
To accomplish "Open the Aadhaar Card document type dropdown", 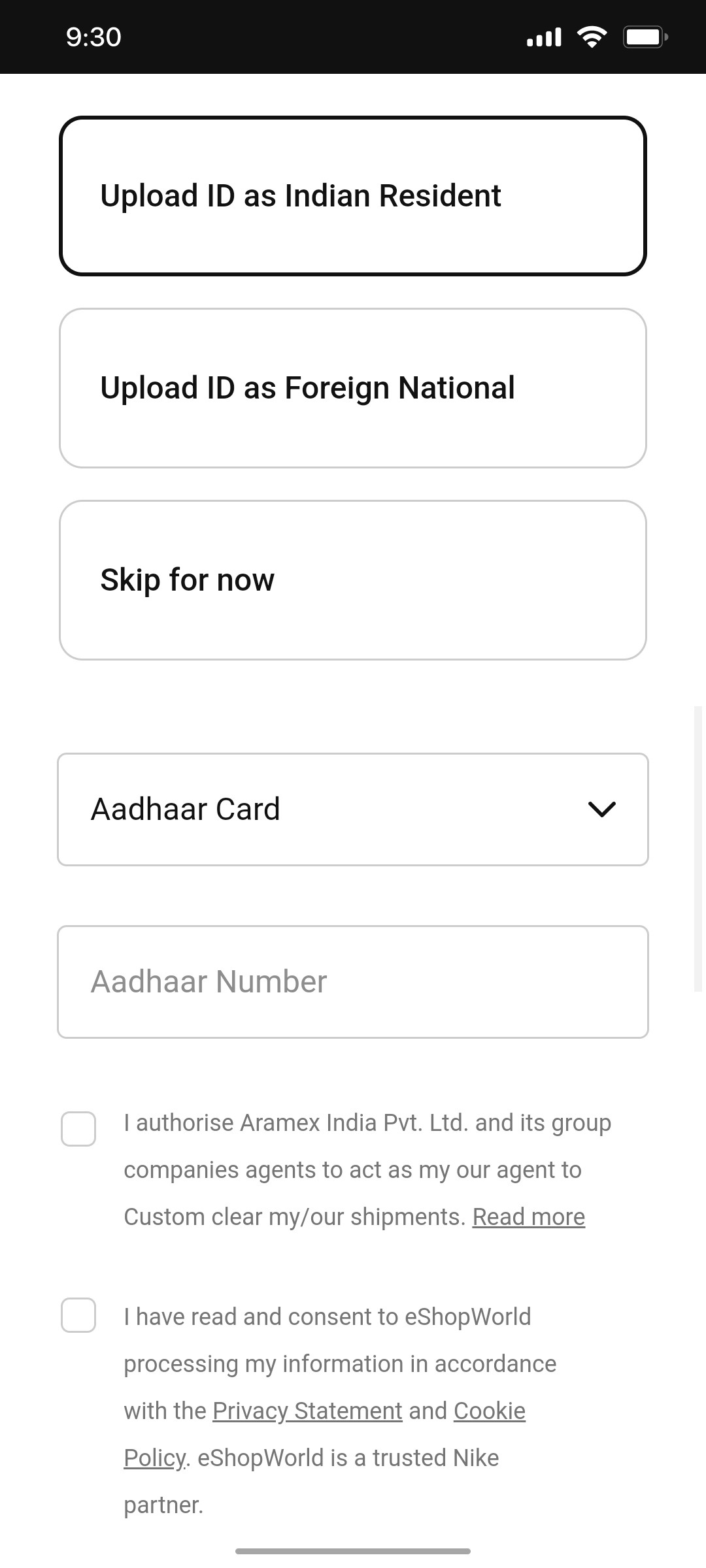I will tap(353, 809).
